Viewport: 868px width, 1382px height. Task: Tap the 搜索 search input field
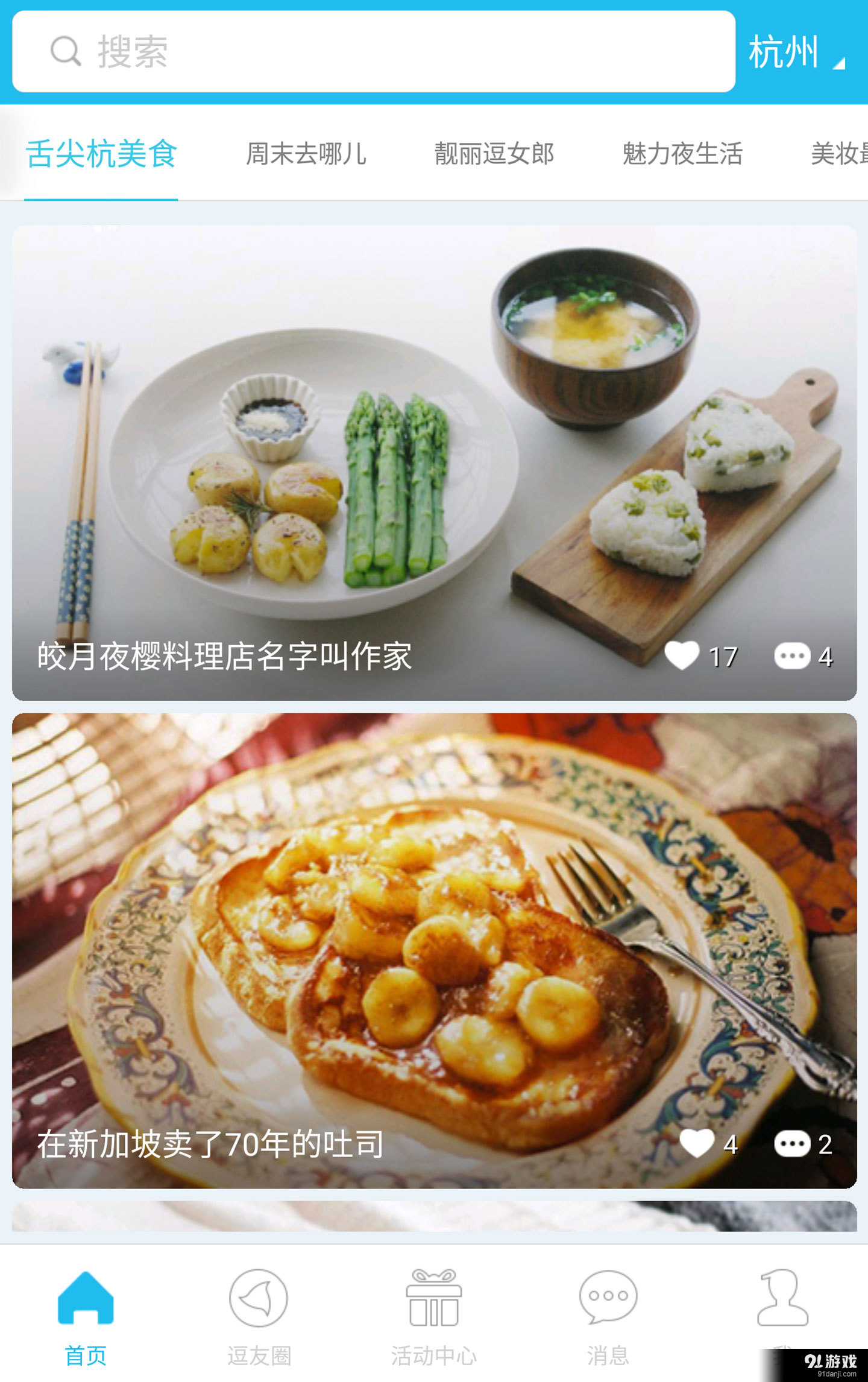(374, 52)
